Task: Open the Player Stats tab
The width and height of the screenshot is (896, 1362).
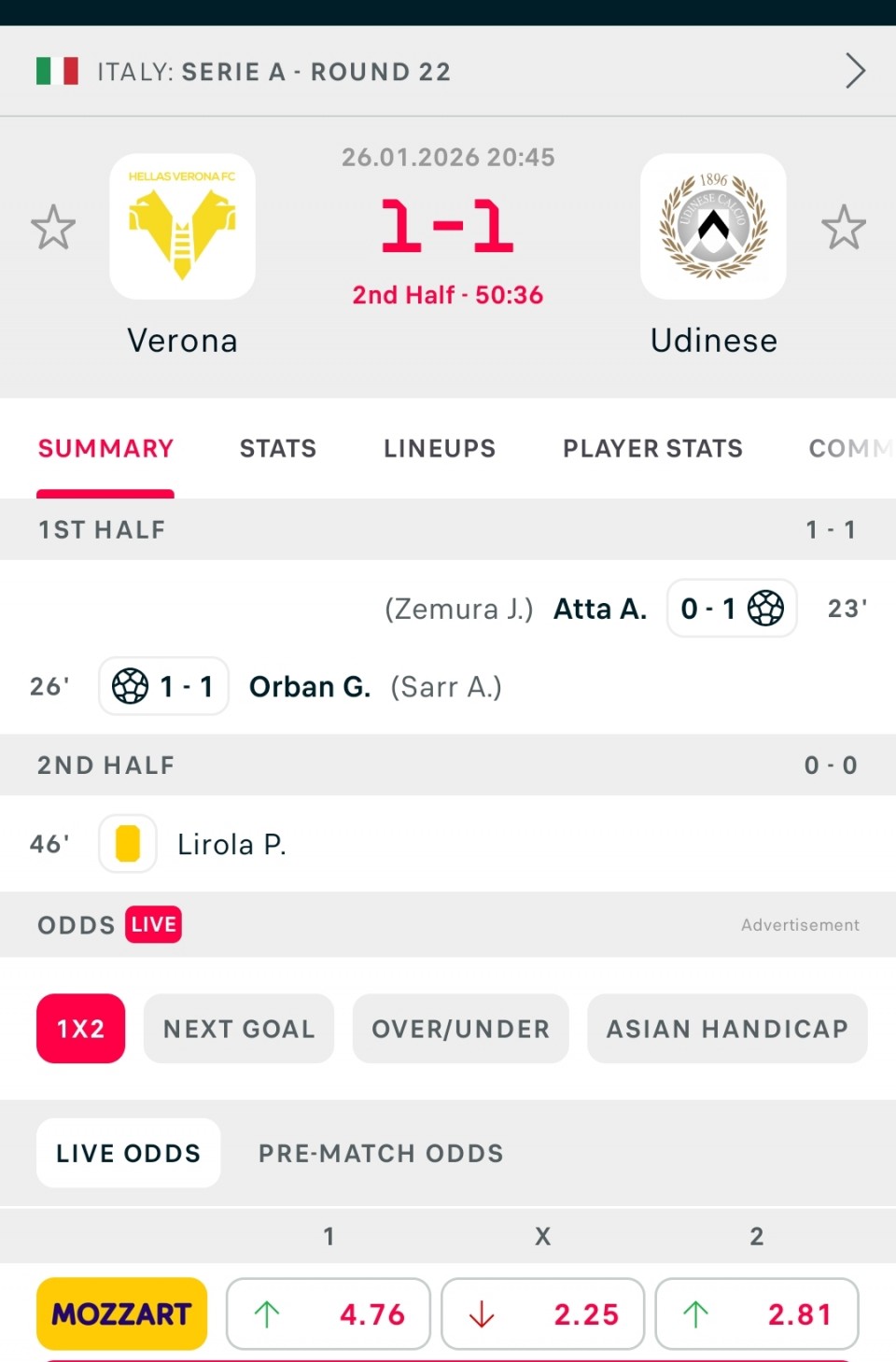Action: tap(652, 449)
